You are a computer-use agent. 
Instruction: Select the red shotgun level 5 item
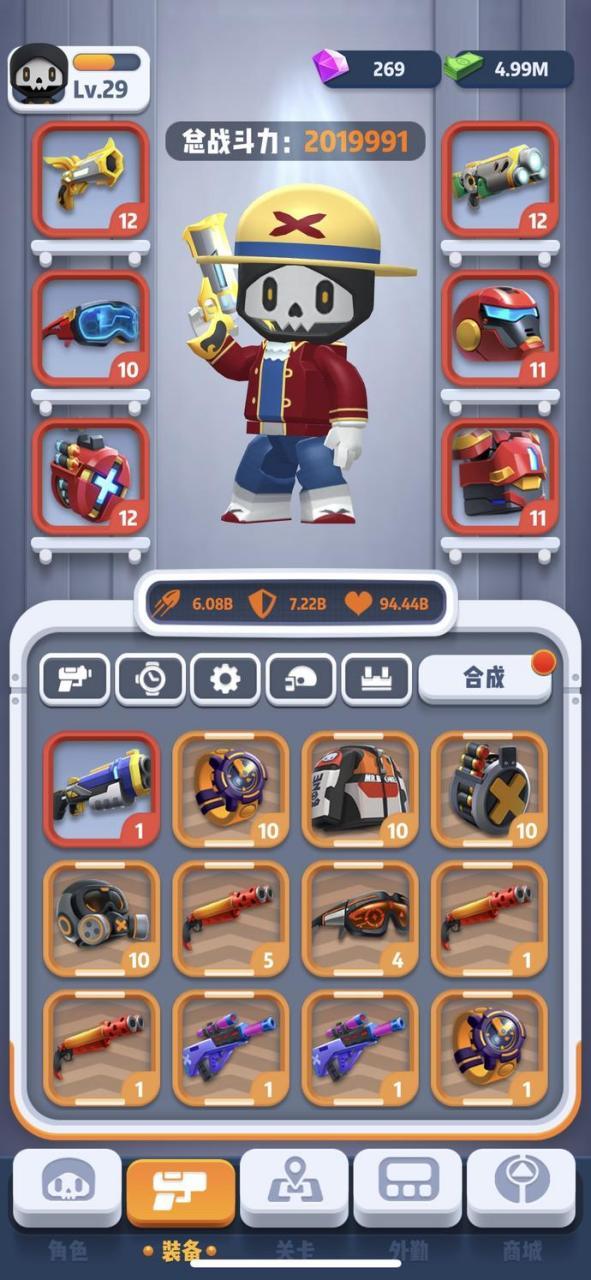231,919
